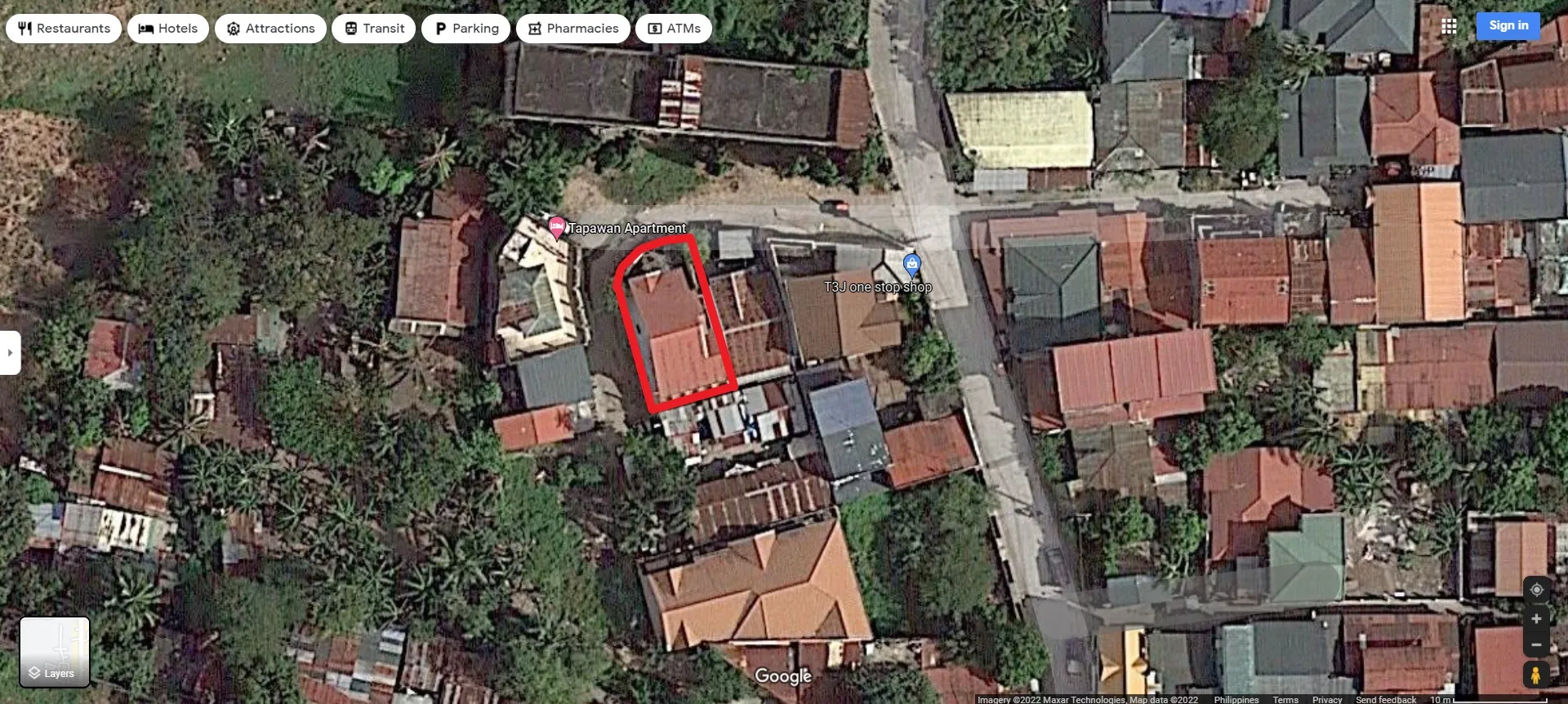Show nearby Attractions
Viewport: 1568px width, 704px height.
270,29
